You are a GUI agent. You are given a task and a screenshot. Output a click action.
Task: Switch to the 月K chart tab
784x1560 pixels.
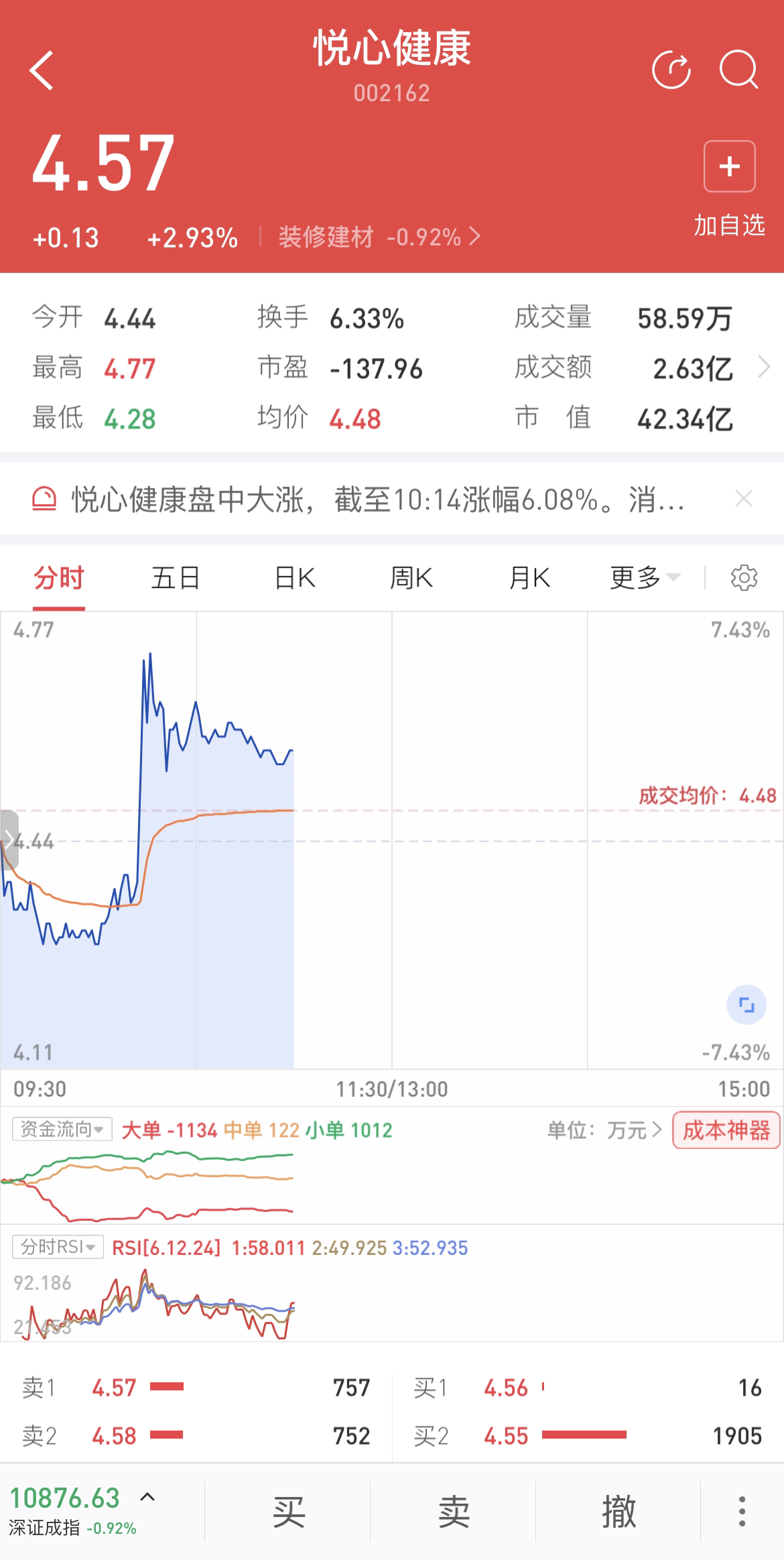coord(529,578)
